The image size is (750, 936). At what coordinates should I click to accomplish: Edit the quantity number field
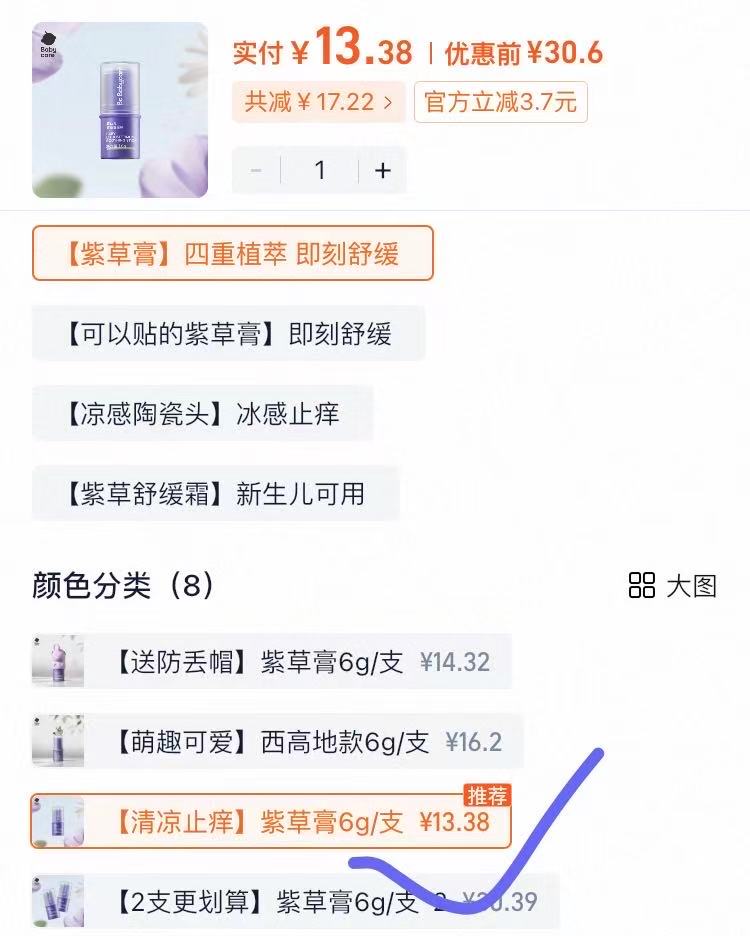pyautogui.click(x=320, y=170)
